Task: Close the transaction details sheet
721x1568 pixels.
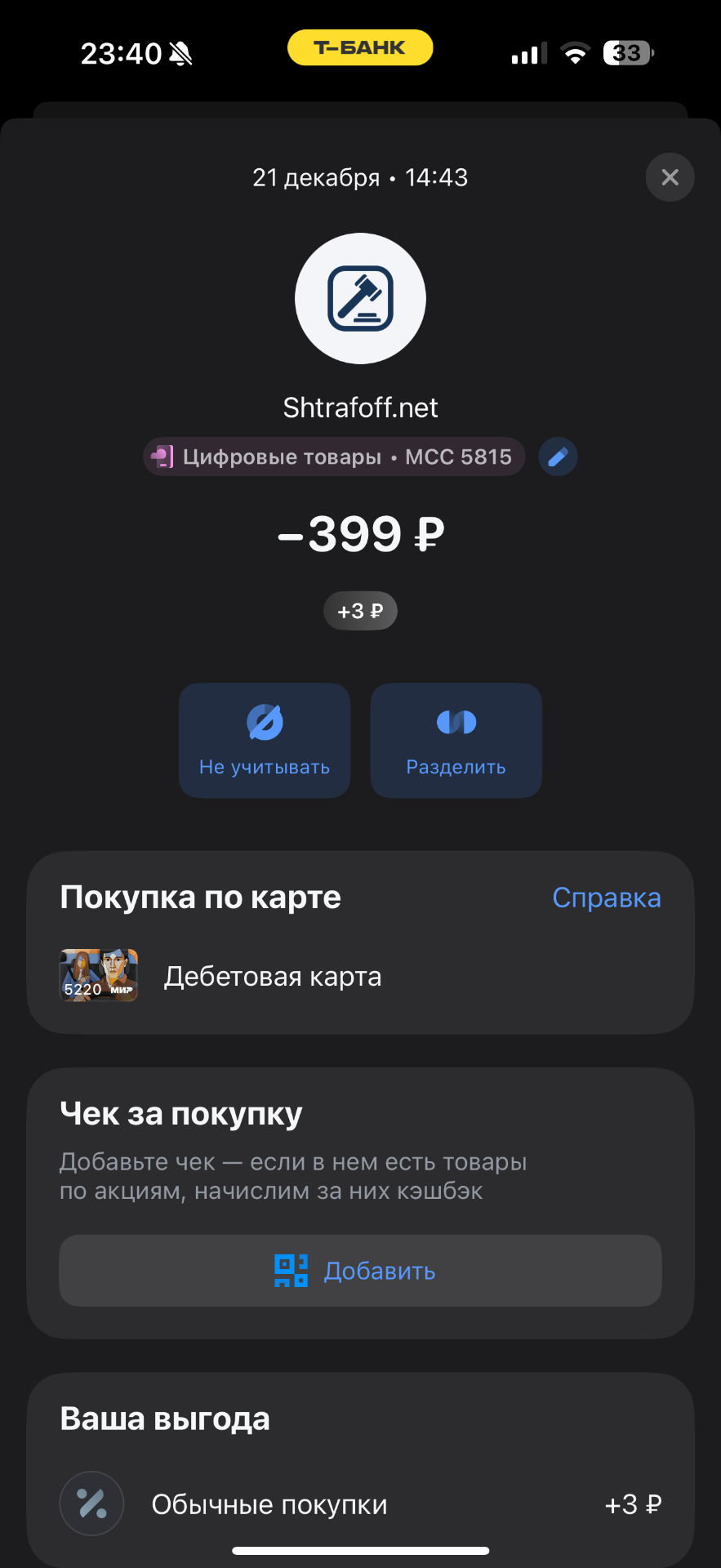Action: click(x=670, y=177)
